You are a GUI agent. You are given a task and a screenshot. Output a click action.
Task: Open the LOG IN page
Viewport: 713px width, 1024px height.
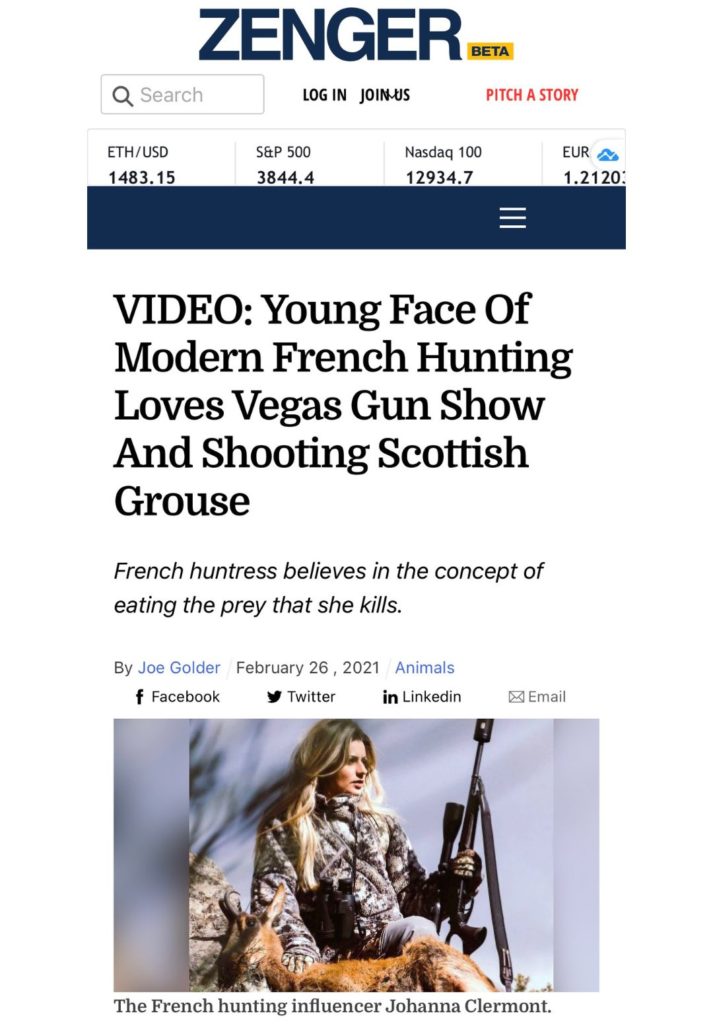(x=324, y=95)
